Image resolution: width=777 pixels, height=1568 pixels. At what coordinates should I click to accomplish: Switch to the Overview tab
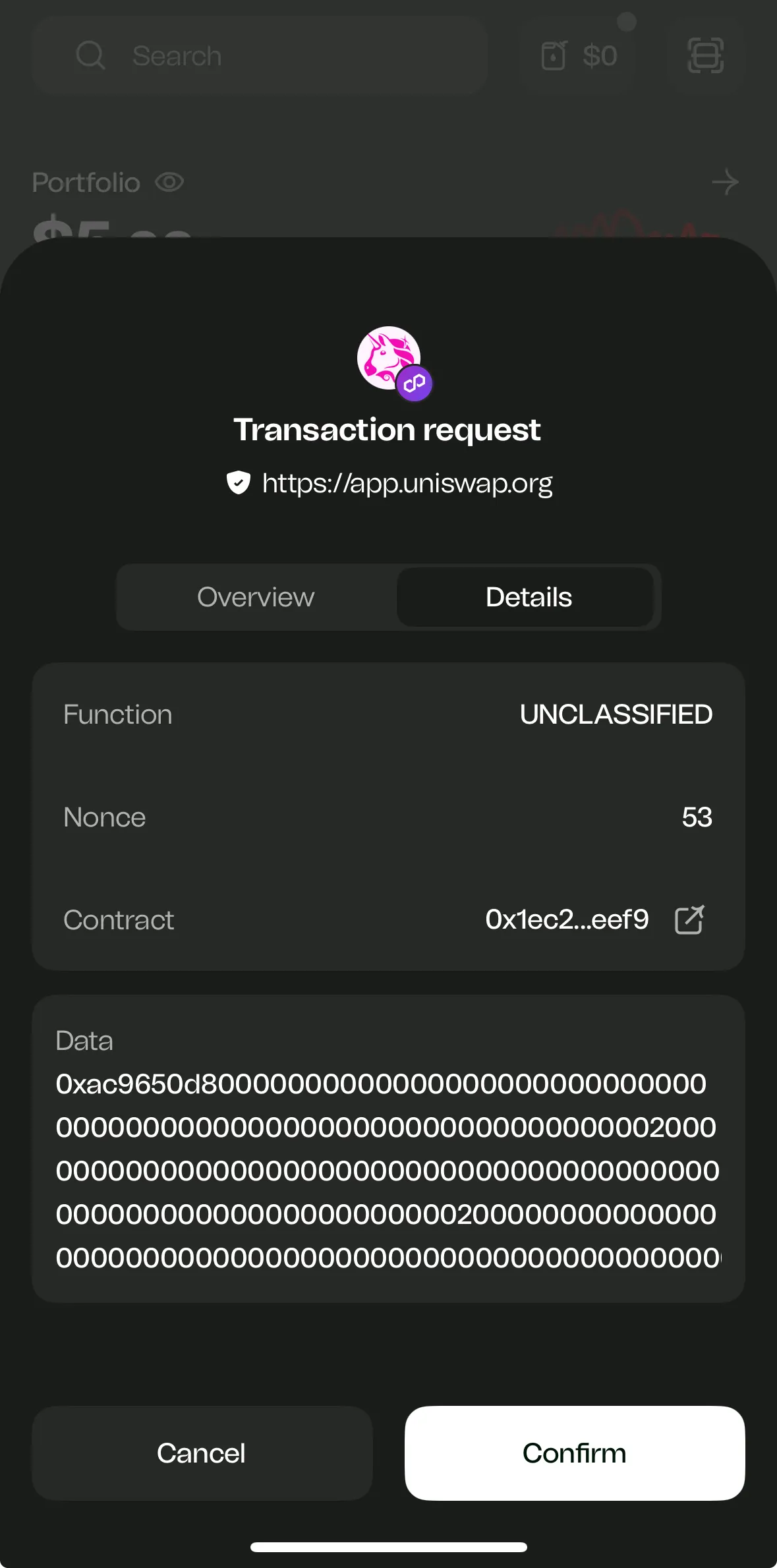point(255,597)
